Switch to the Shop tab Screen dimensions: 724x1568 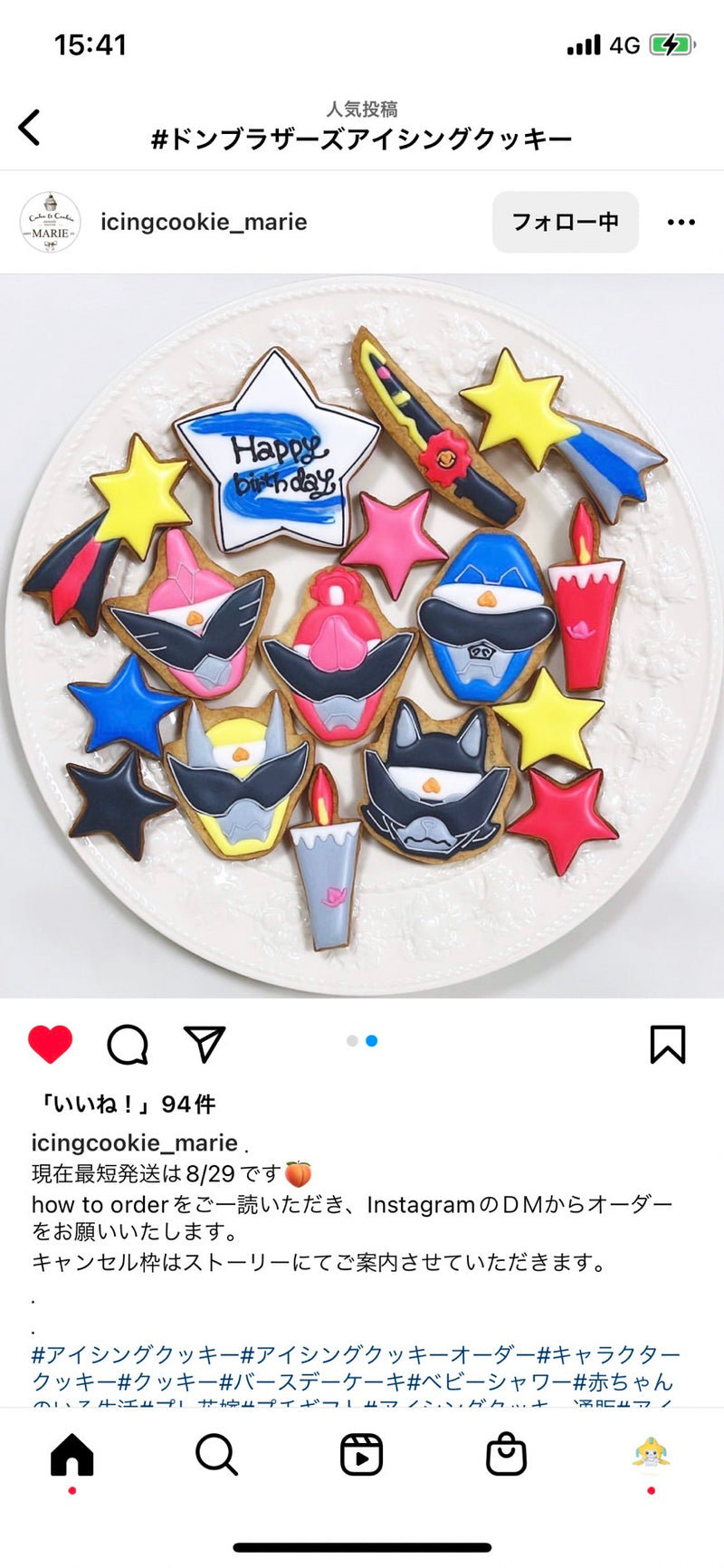(x=506, y=1456)
